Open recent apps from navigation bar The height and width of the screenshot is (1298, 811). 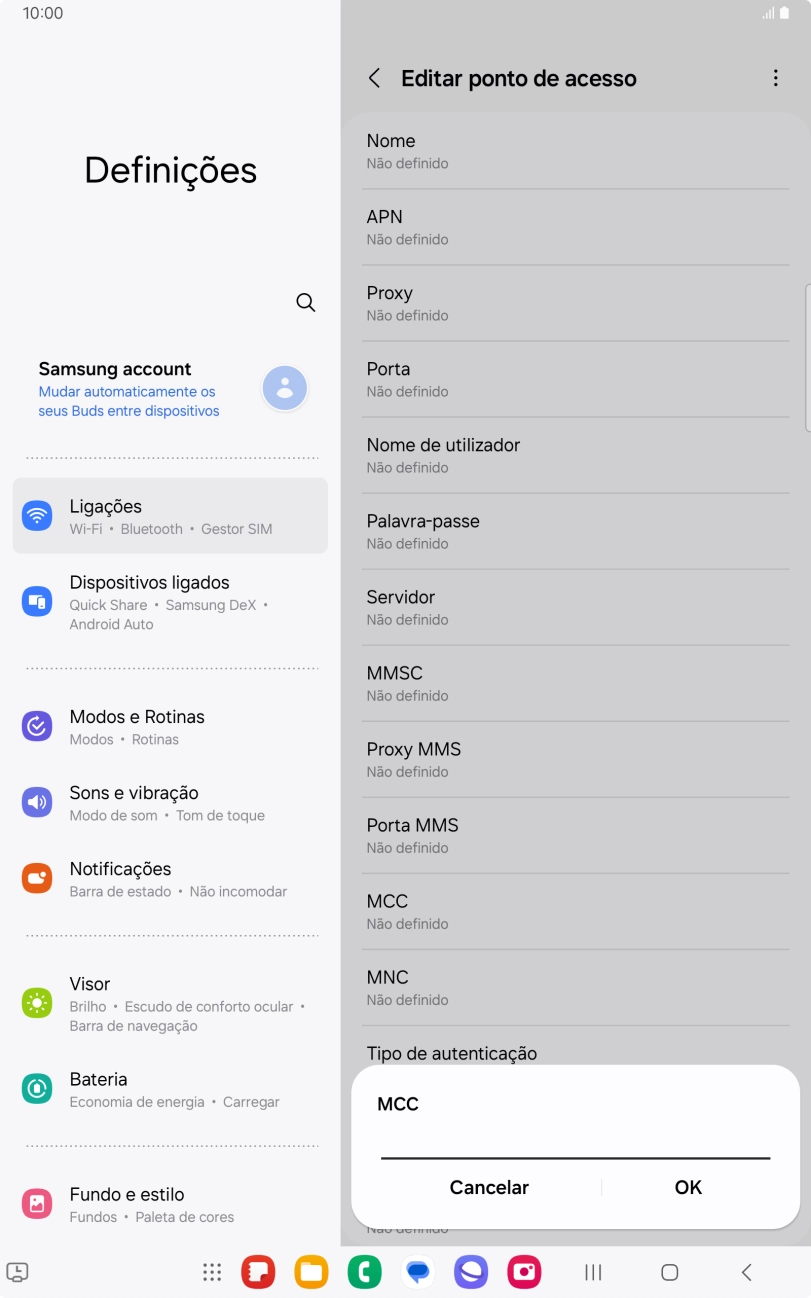pyautogui.click(x=593, y=1272)
